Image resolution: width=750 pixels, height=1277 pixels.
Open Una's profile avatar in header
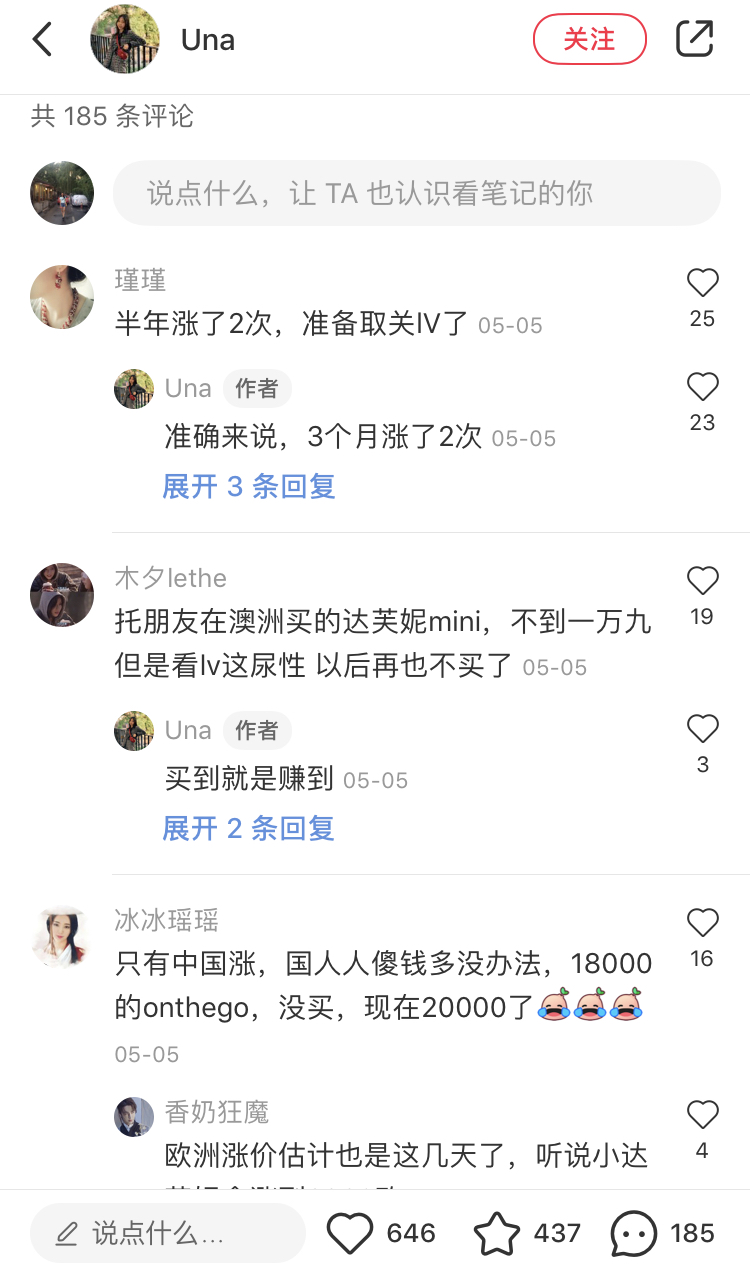(x=125, y=40)
